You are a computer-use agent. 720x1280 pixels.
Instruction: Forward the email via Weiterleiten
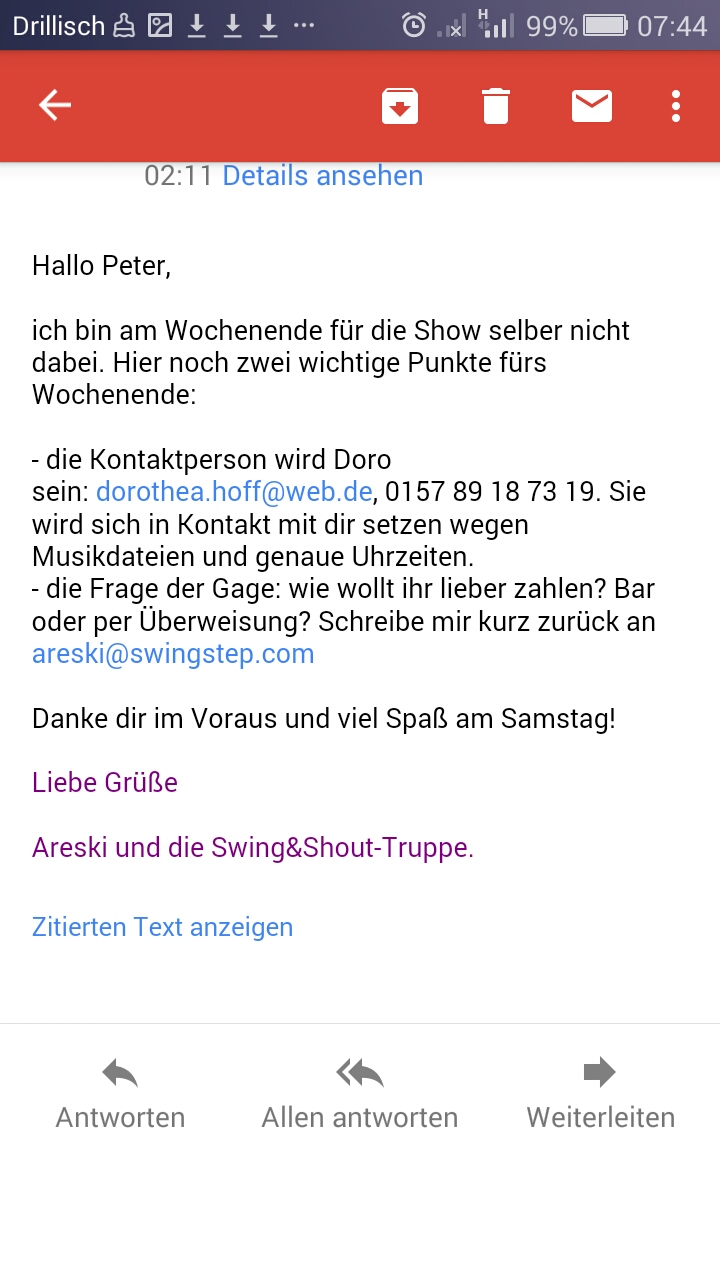pos(600,1093)
